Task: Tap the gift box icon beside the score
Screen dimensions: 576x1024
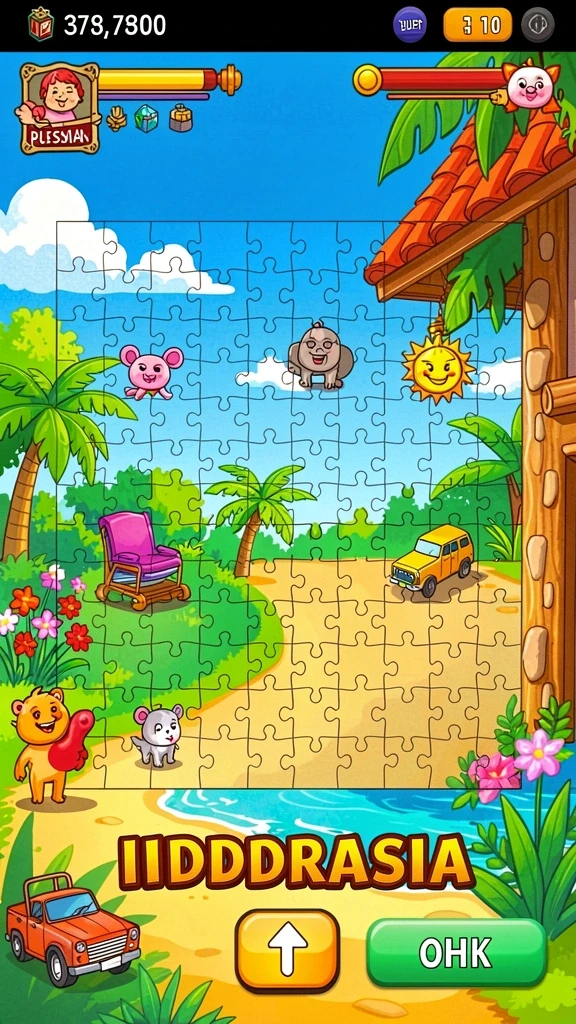Action: click(x=40, y=24)
